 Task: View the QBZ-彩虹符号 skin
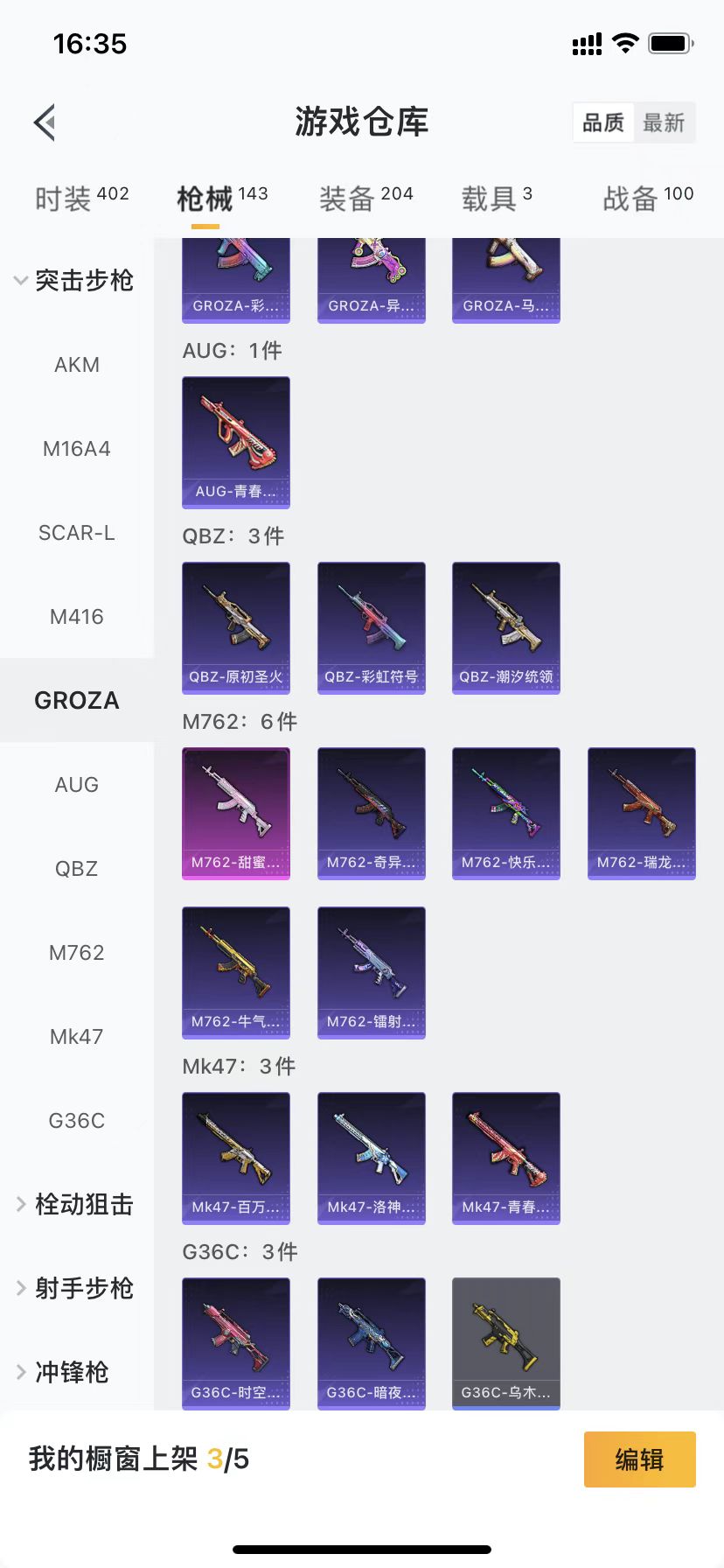[x=372, y=627]
